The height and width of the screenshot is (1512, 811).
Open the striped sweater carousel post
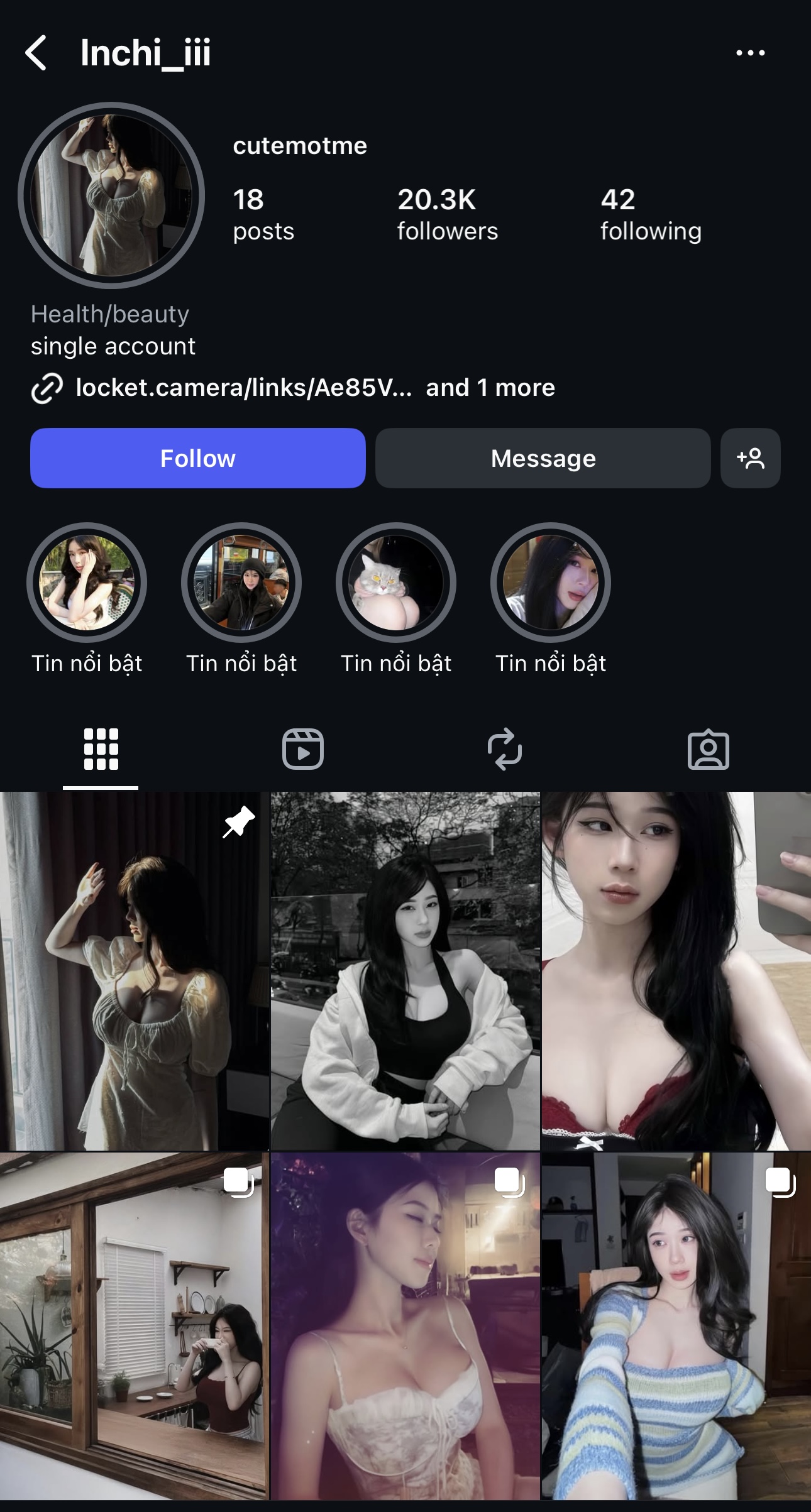point(676,1326)
